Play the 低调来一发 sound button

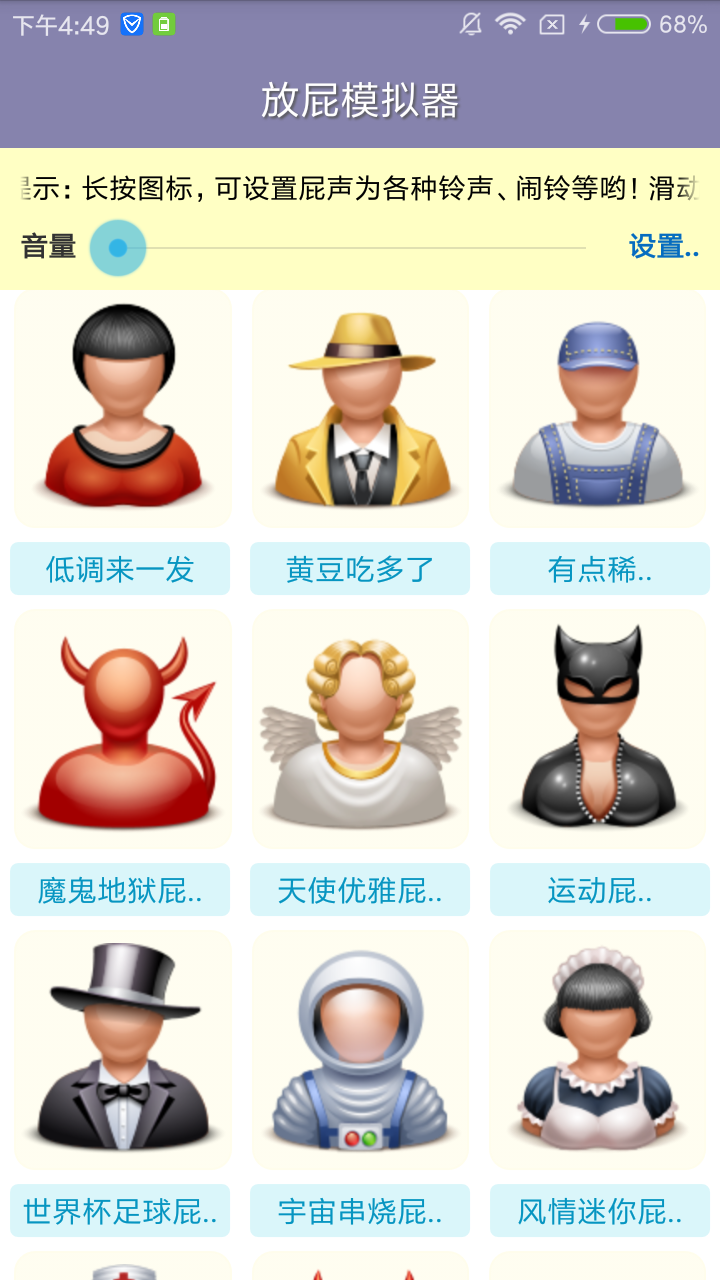[120, 569]
